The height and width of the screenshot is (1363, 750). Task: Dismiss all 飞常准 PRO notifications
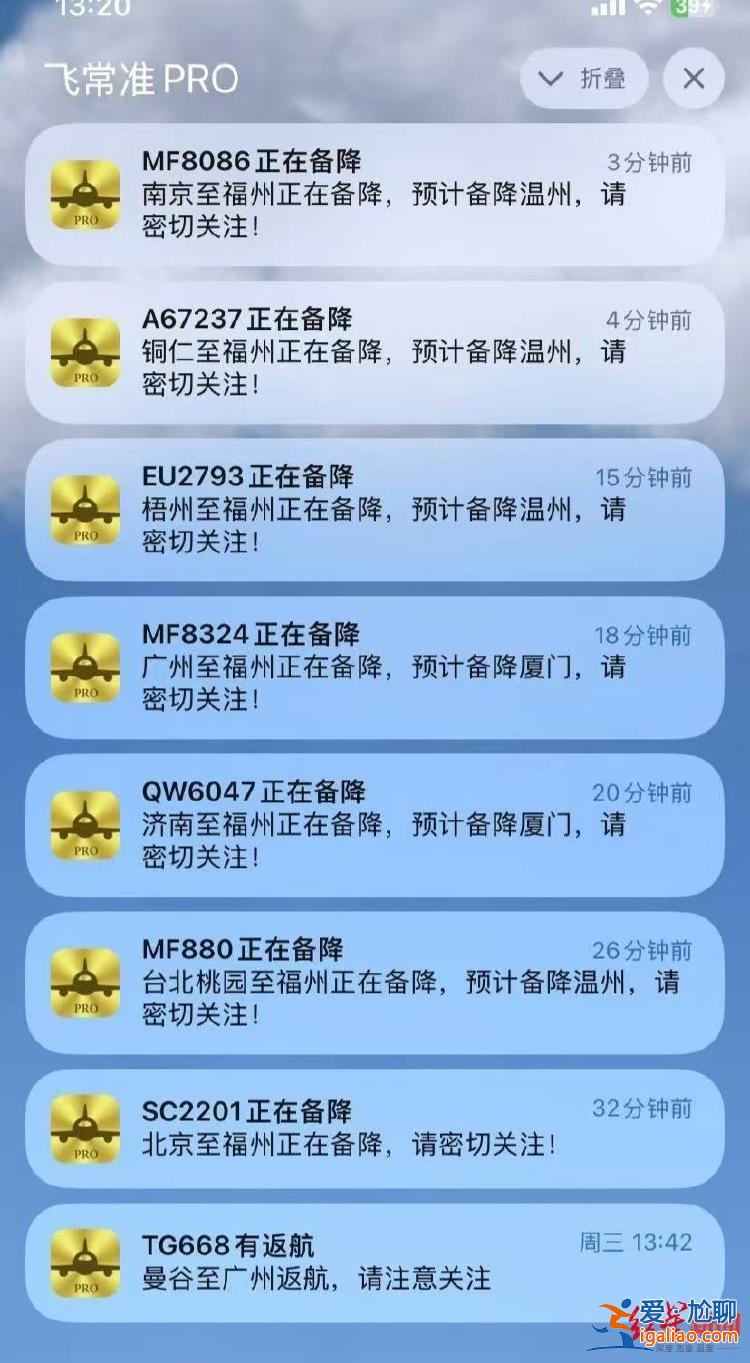pyautogui.click(x=694, y=78)
